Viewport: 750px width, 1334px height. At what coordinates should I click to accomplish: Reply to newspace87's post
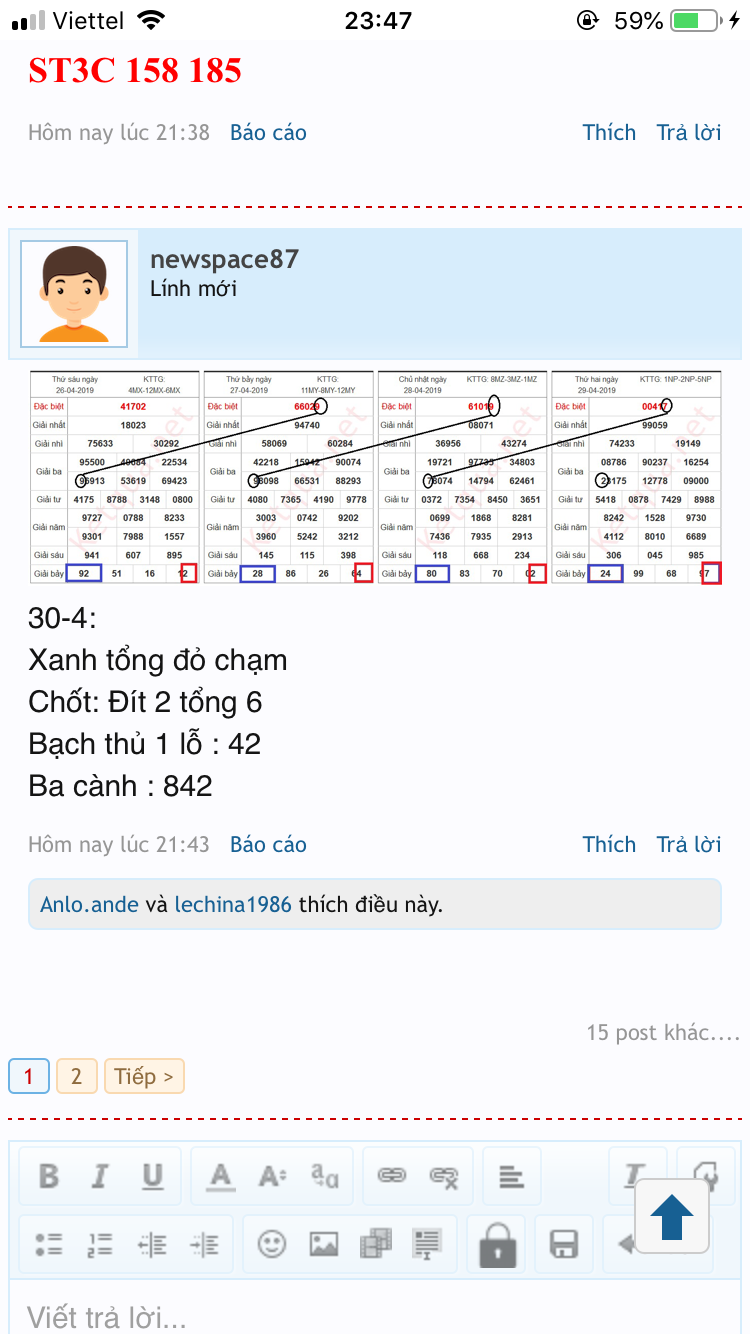[689, 845]
